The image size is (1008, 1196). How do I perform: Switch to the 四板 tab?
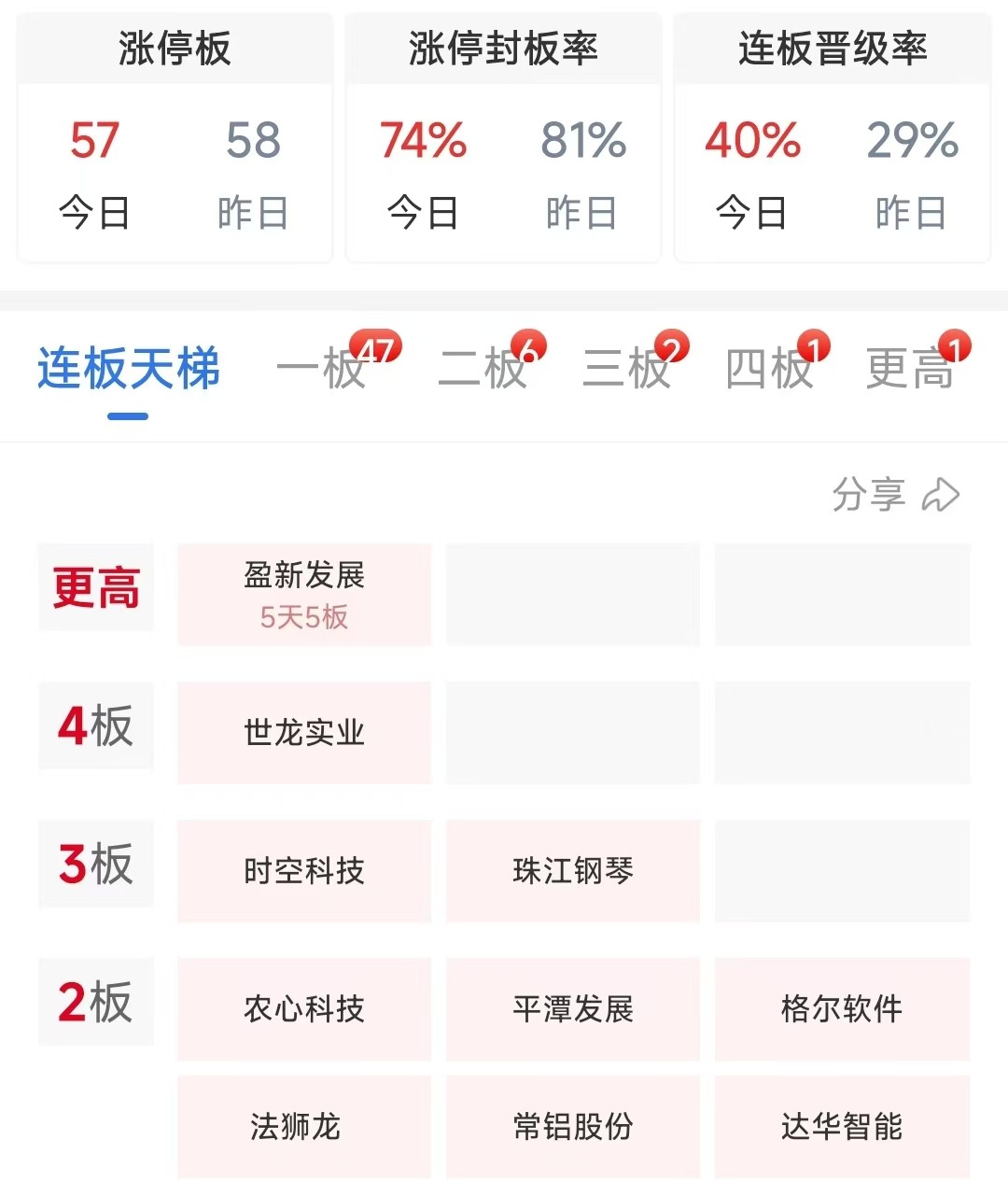[770, 368]
